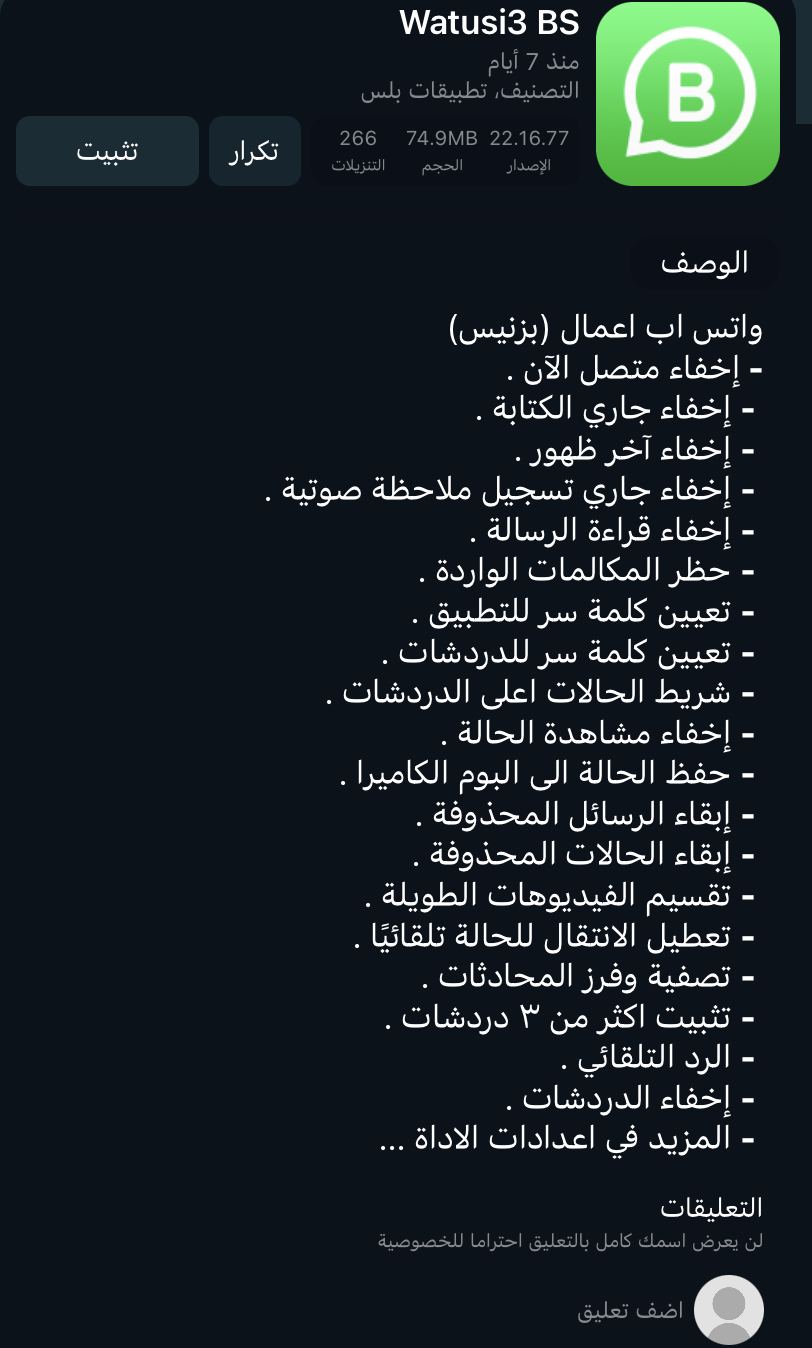
Task: Tap the Watusi3 BS app icon
Action: 688,94
